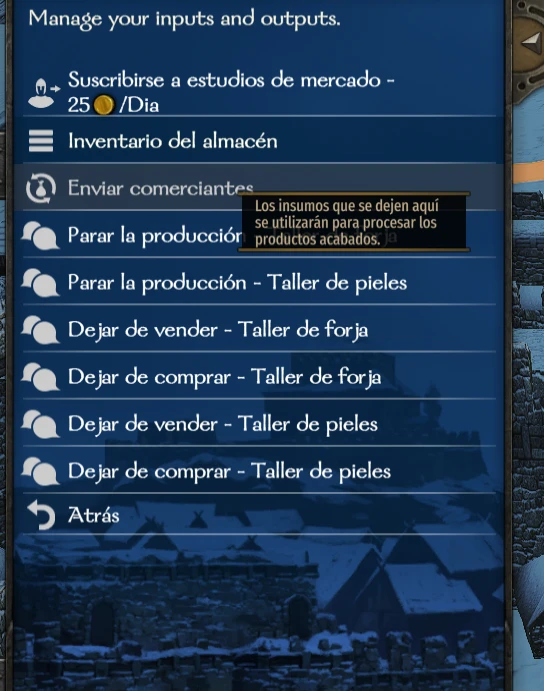
Task: Tap Dejar de vender - Taller de forja
Action: 259,329
